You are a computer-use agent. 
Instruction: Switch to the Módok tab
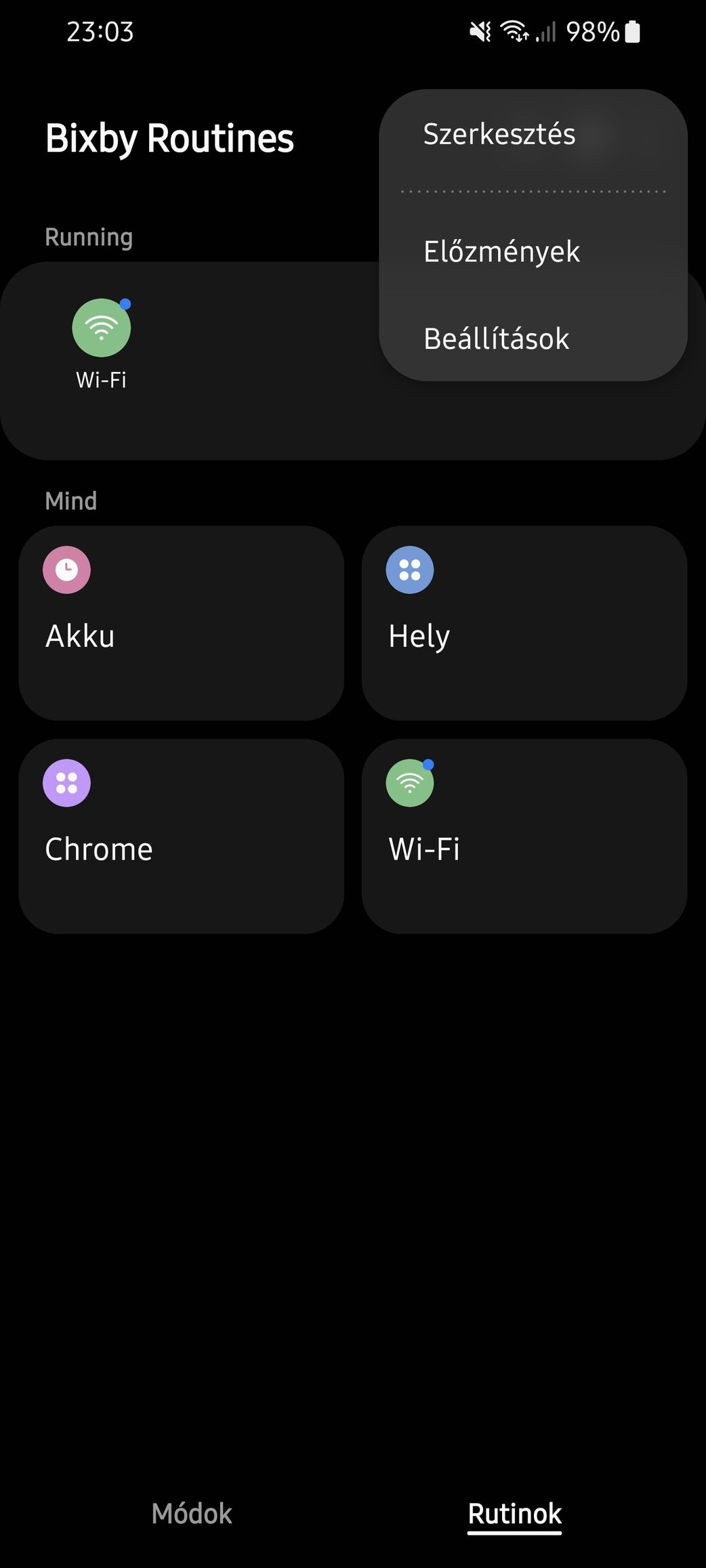pyautogui.click(x=192, y=1514)
